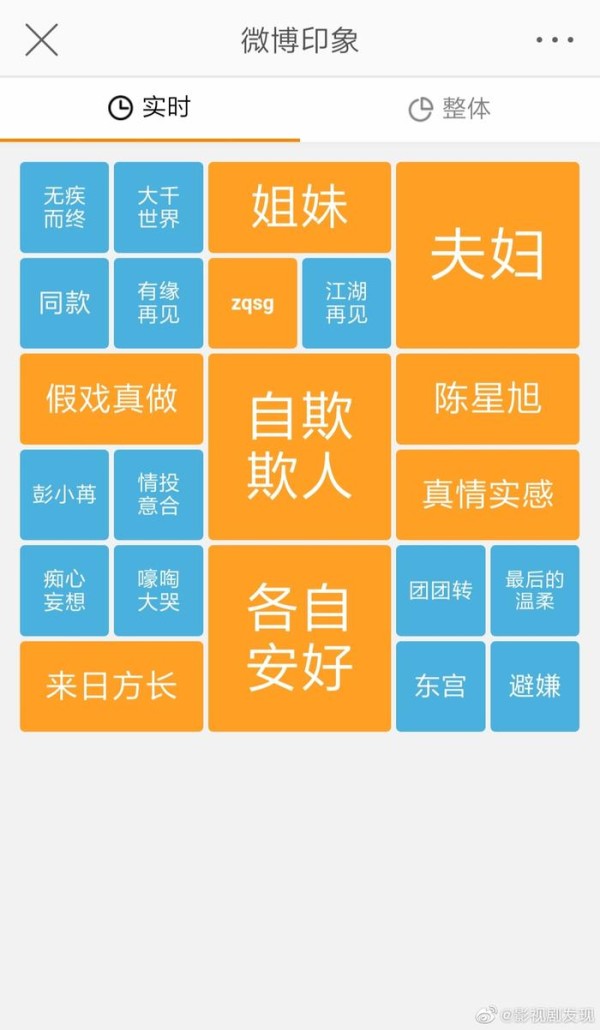Tap the 彭小苒 tag
600x1030 pixels.
click(64, 495)
